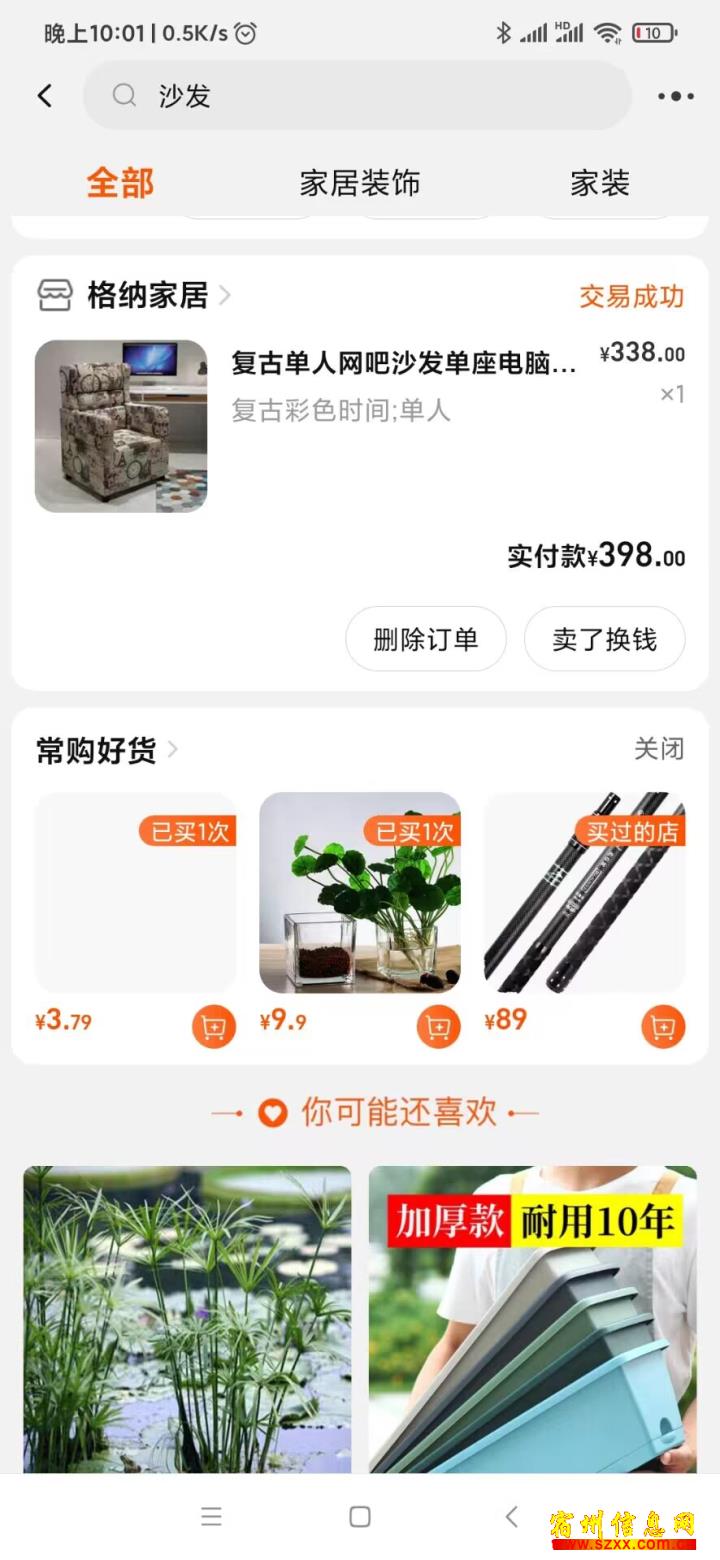Tap the system home button

[360, 1517]
